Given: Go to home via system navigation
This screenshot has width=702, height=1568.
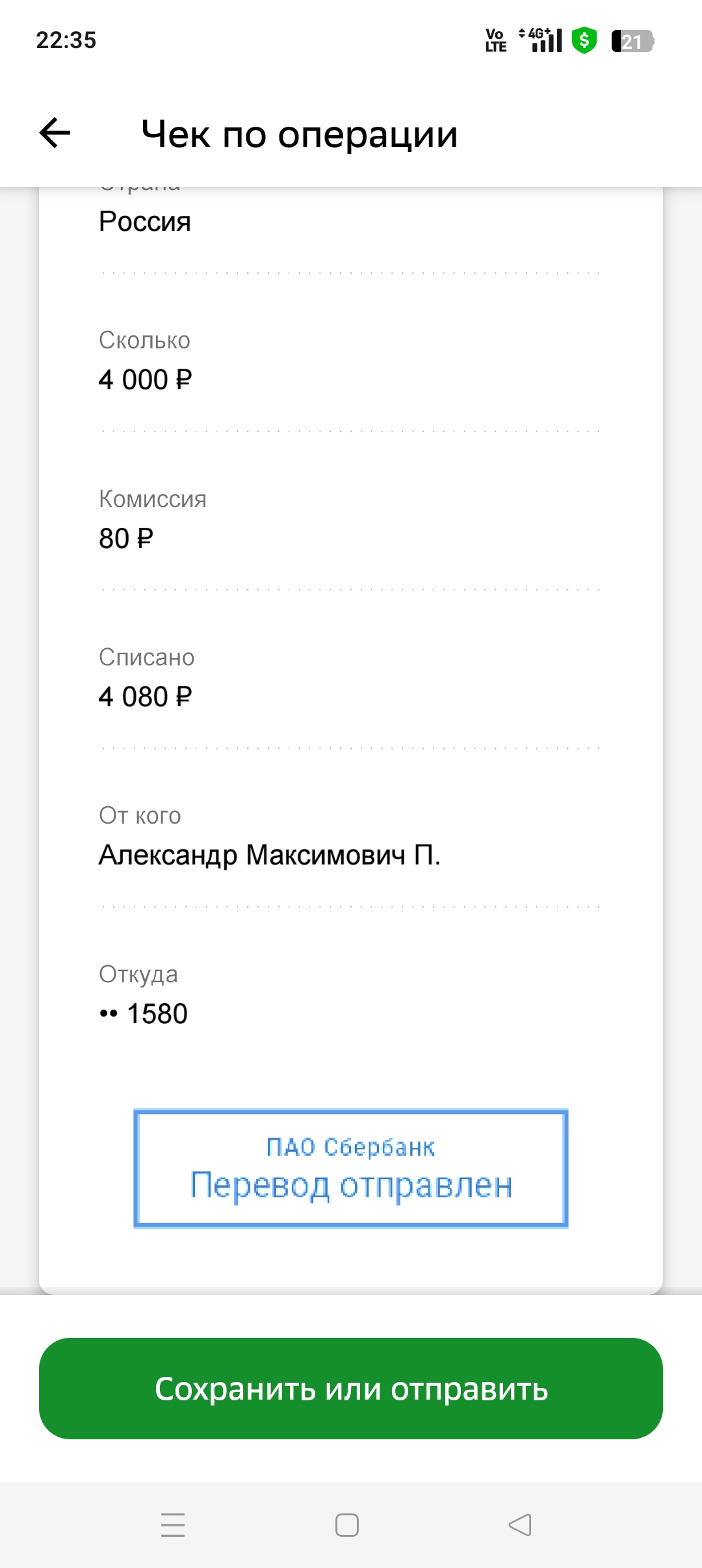Looking at the screenshot, I should pyautogui.click(x=347, y=1524).
